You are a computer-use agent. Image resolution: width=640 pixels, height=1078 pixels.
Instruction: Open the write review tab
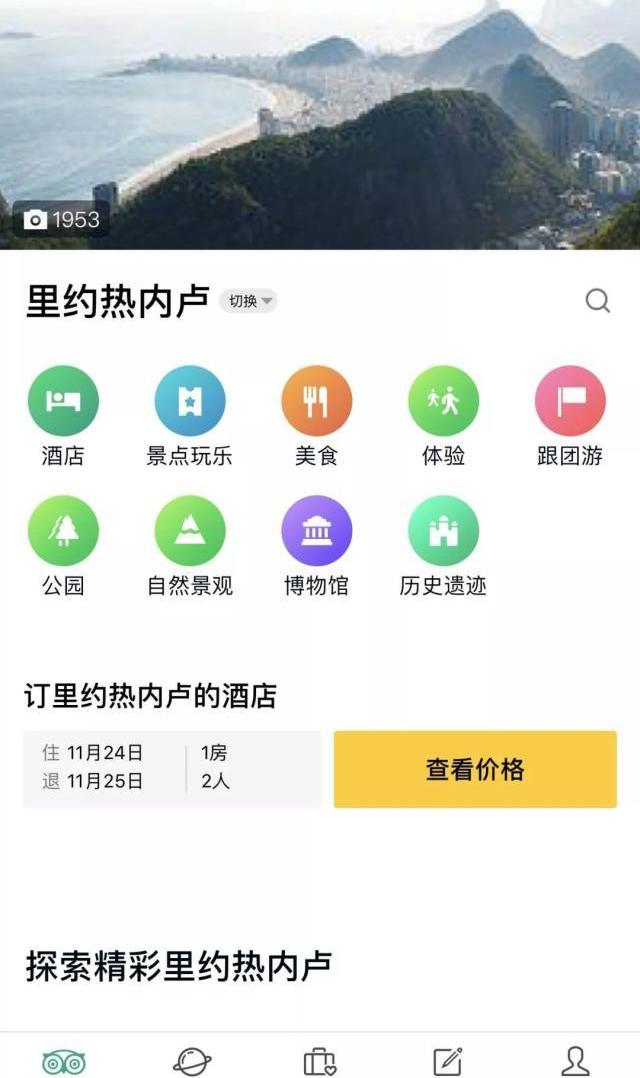(x=447, y=1060)
